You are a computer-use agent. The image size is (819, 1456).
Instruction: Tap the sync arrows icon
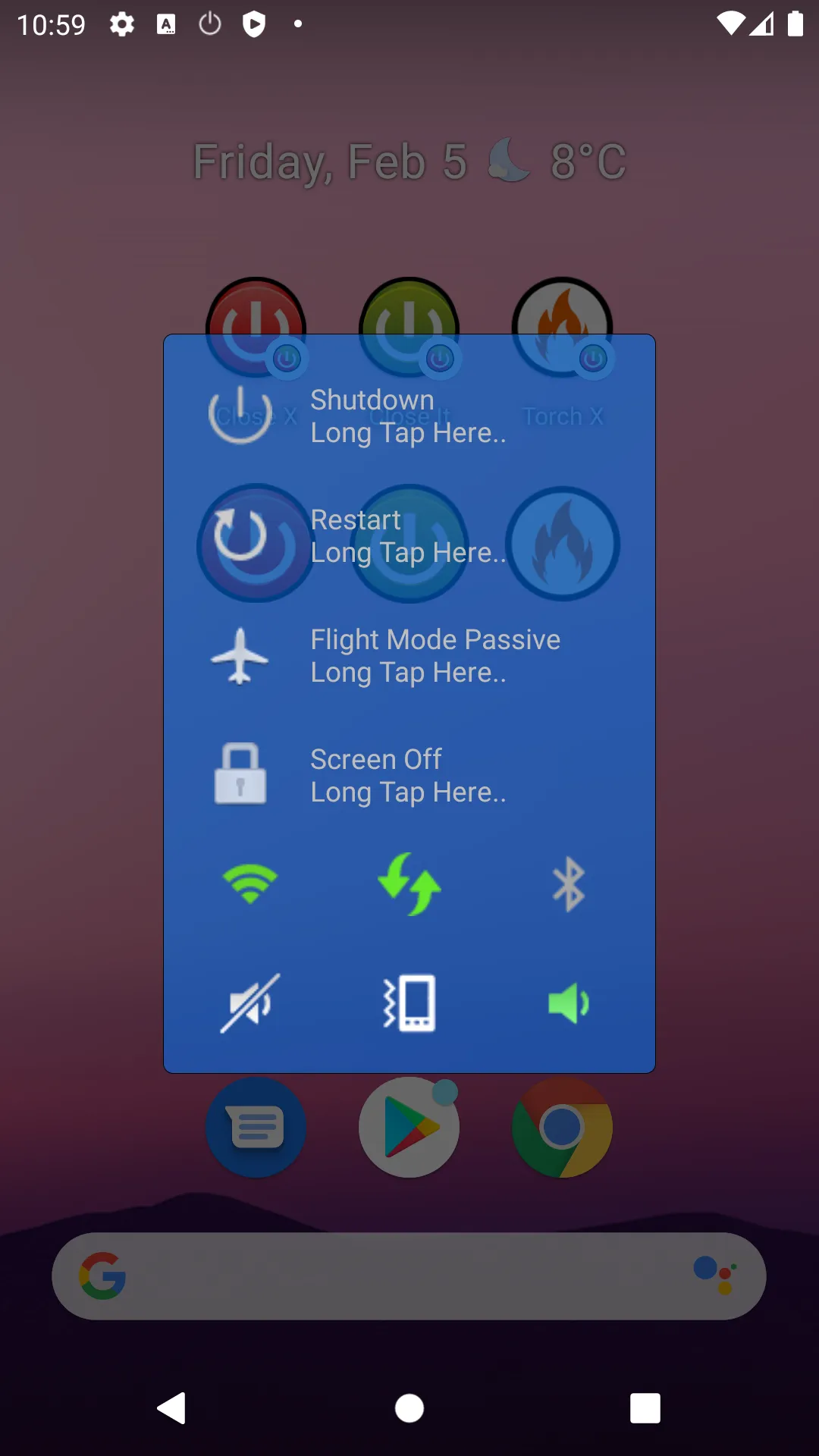[409, 886]
